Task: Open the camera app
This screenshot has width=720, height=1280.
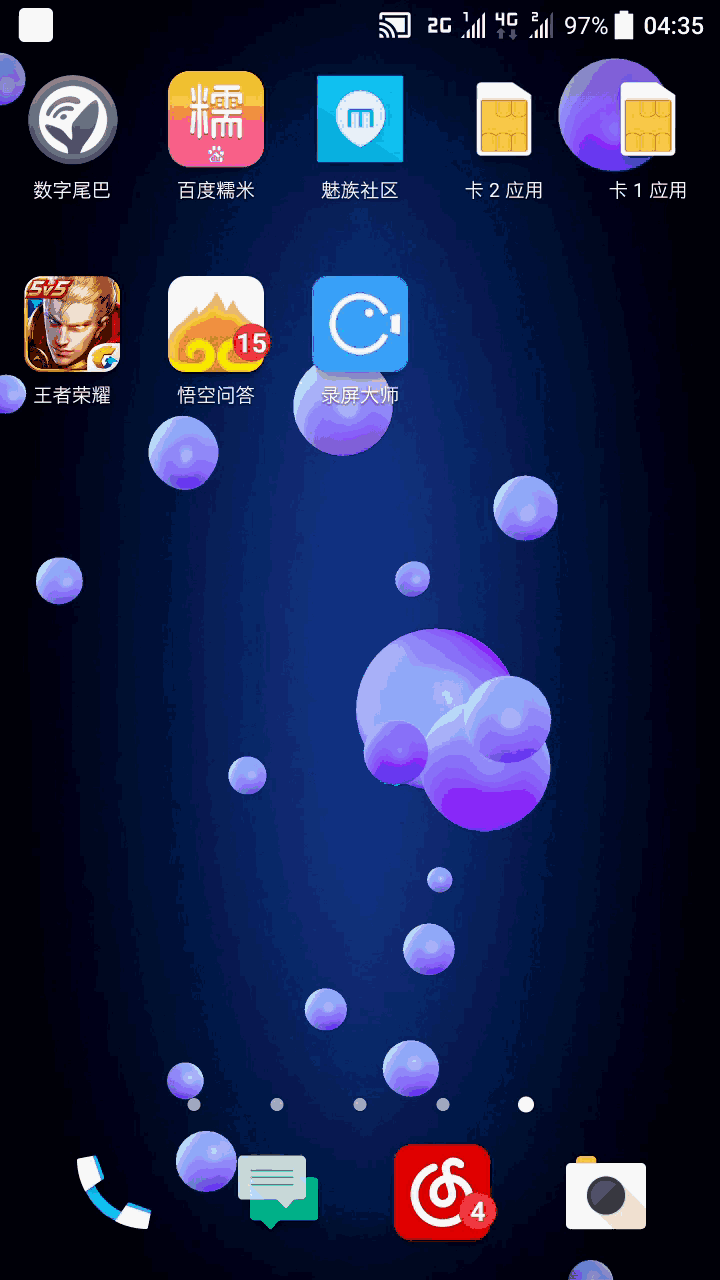Action: coord(606,1194)
